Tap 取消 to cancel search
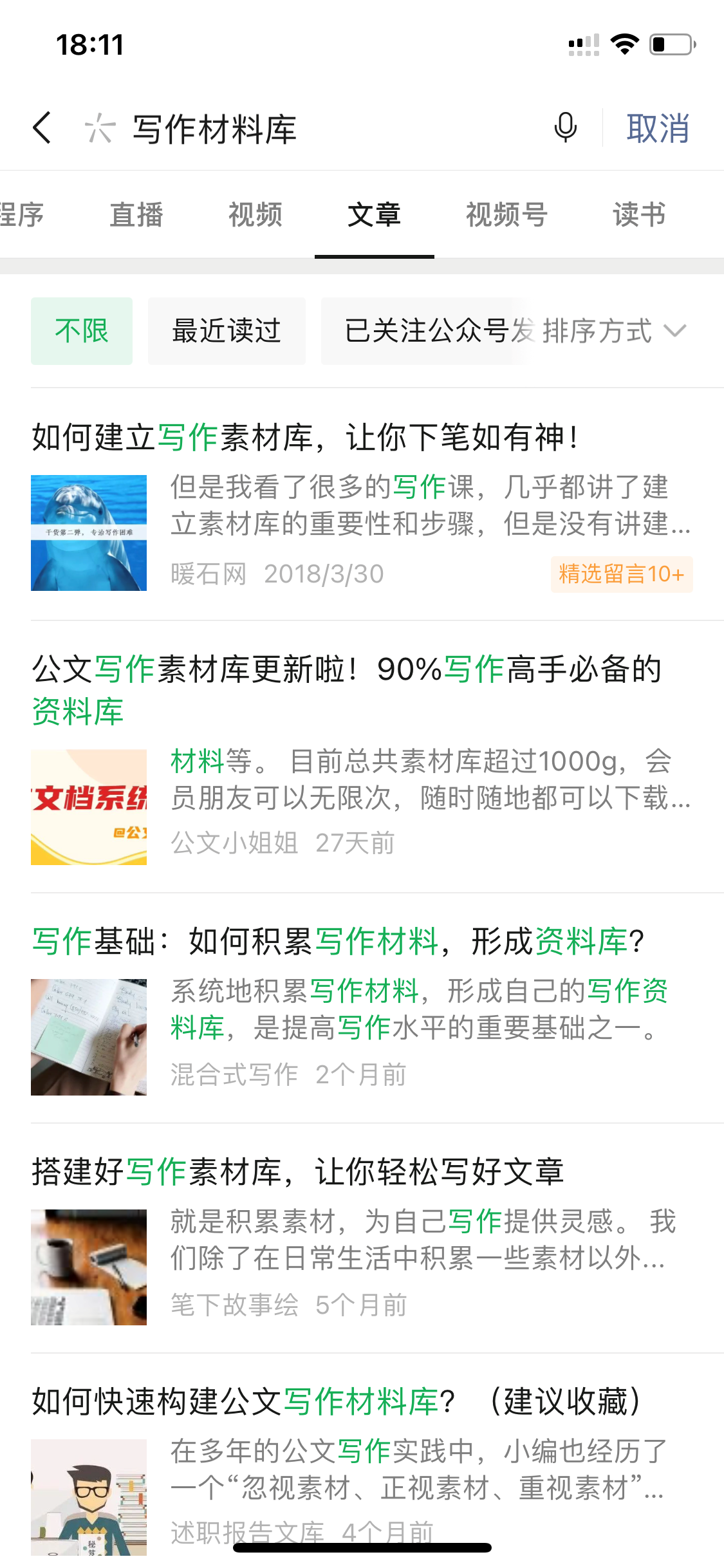The image size is (724, 1568). click(657, 128)
